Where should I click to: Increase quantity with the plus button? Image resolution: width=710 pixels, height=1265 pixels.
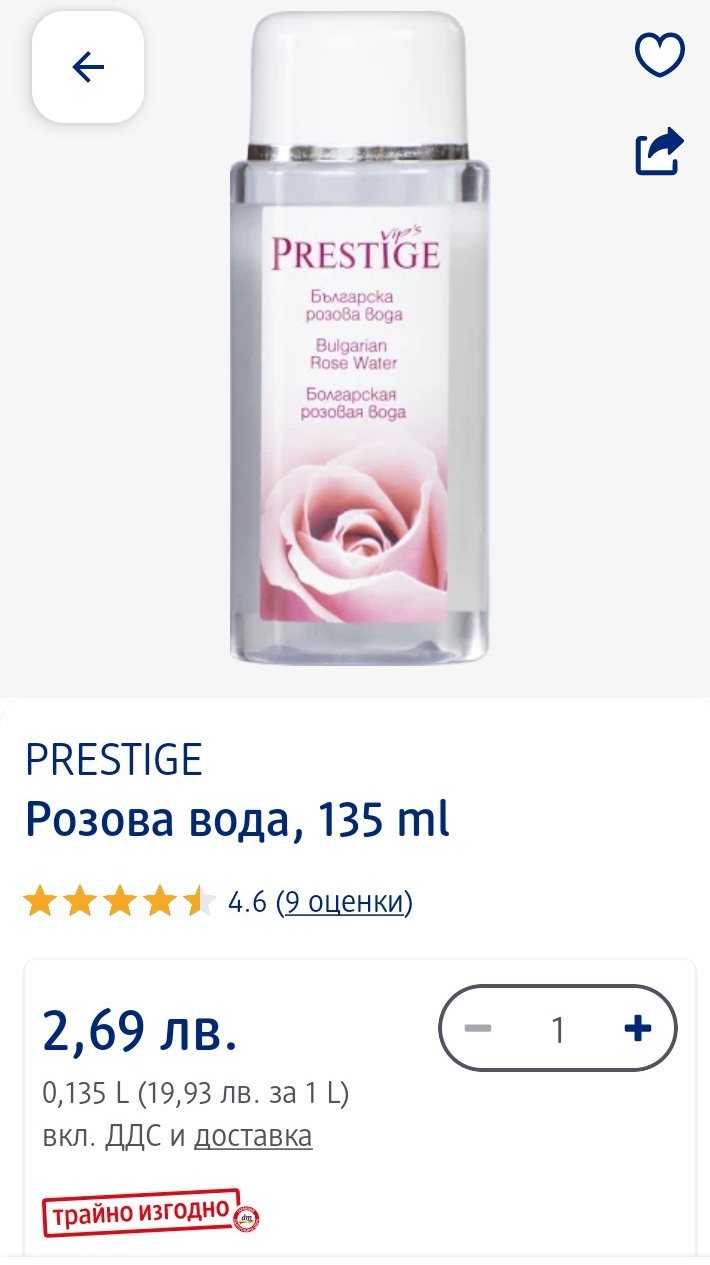[637, 1029]
